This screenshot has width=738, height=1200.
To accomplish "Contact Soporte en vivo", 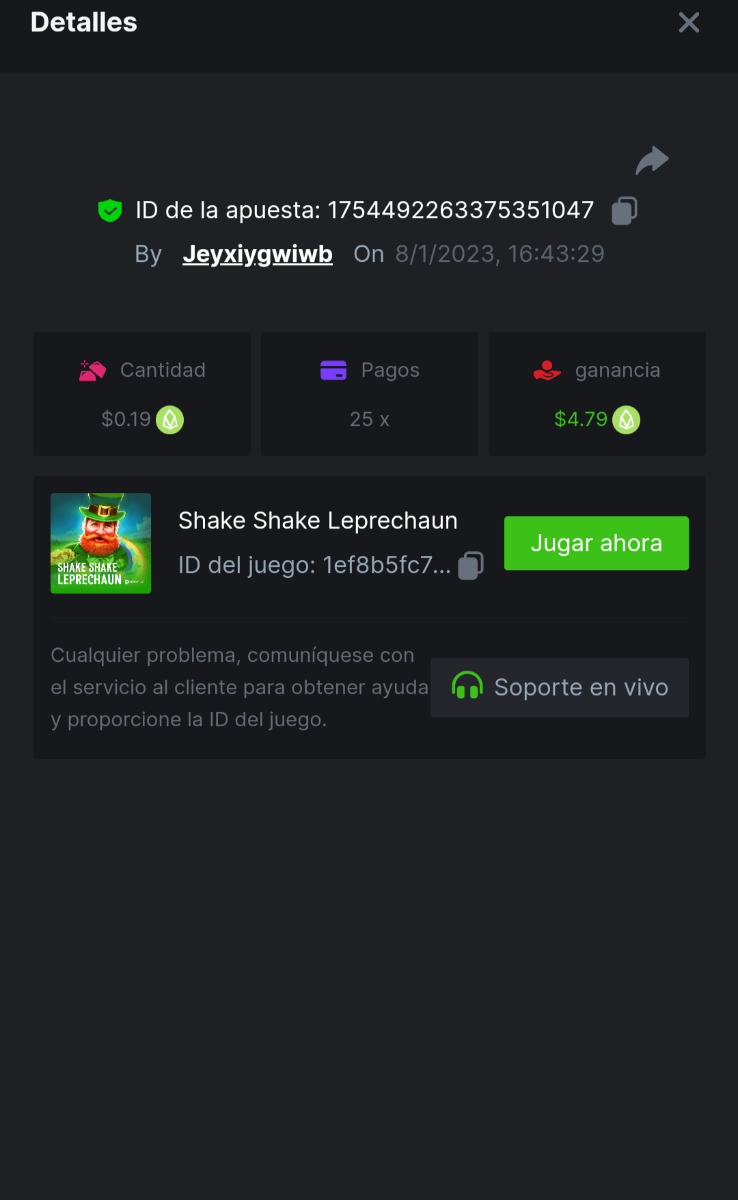I will pos(559,687).
